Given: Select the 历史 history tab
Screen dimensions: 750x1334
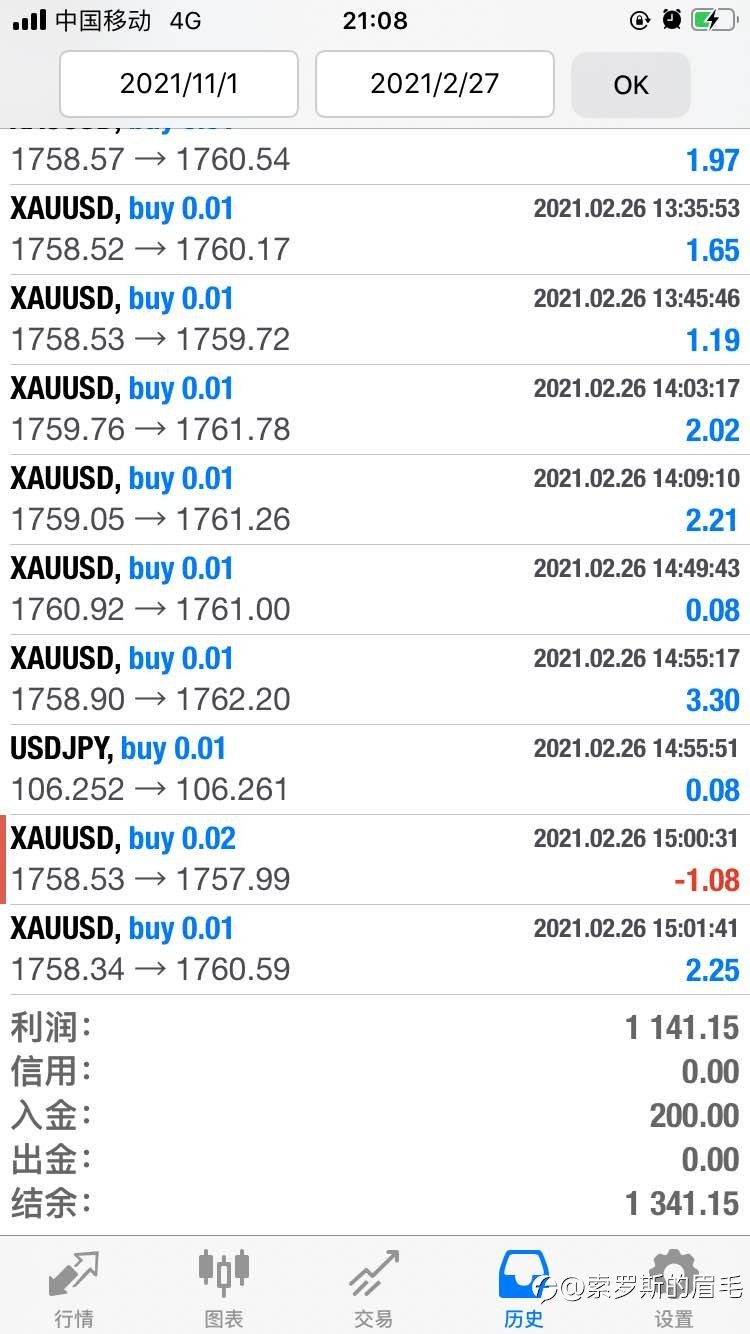Looking at the screenshot, I should (524, 1288).
